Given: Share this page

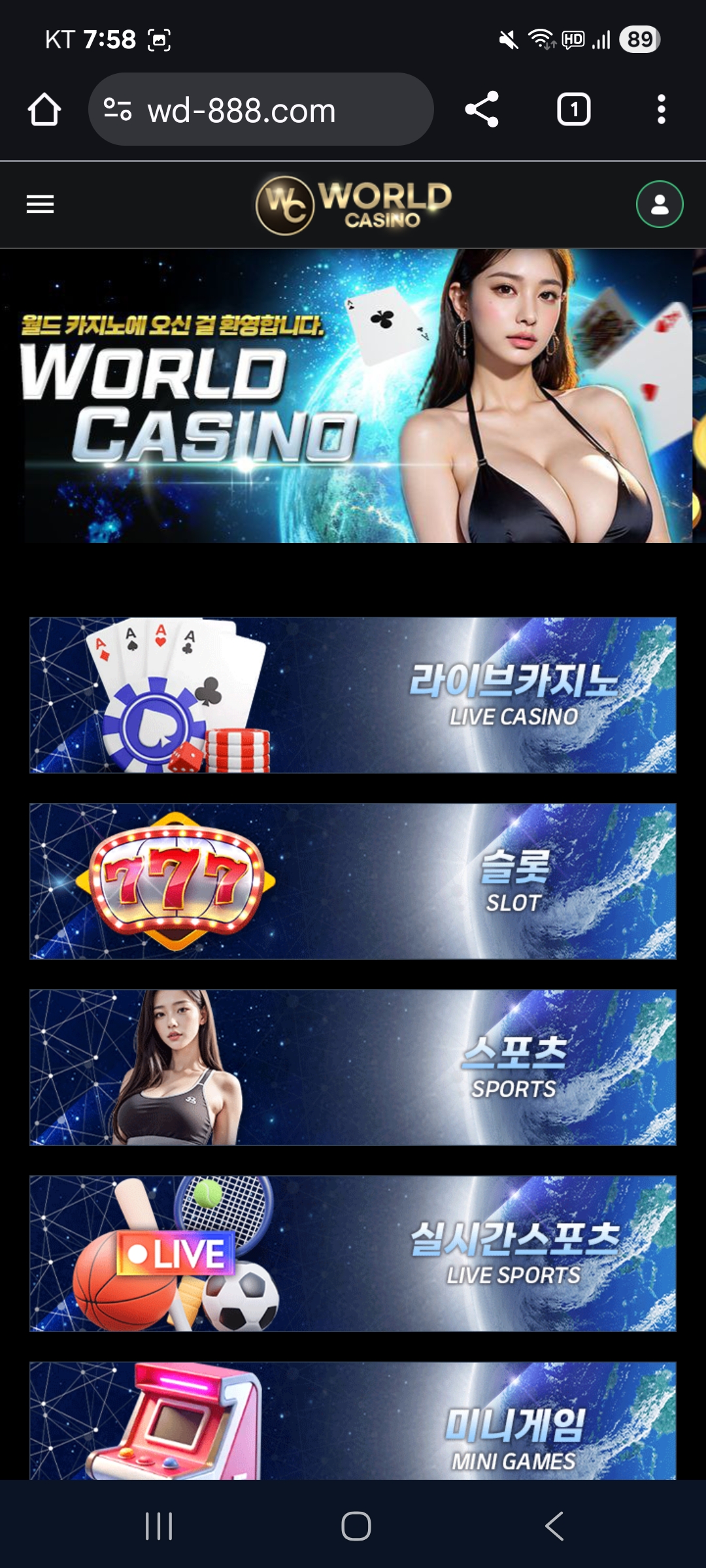Looking at the screenshot, I should [482, 109].
